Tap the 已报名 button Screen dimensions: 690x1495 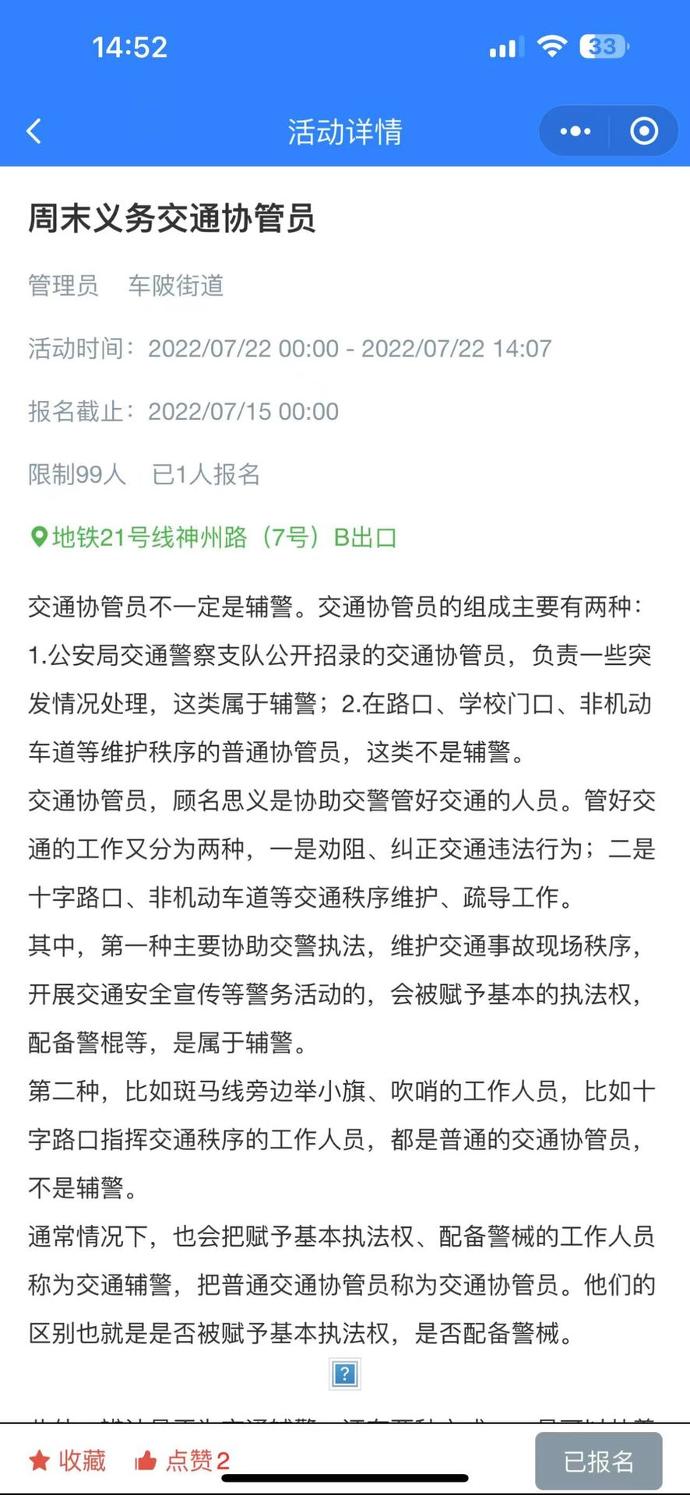[598, 1461]
